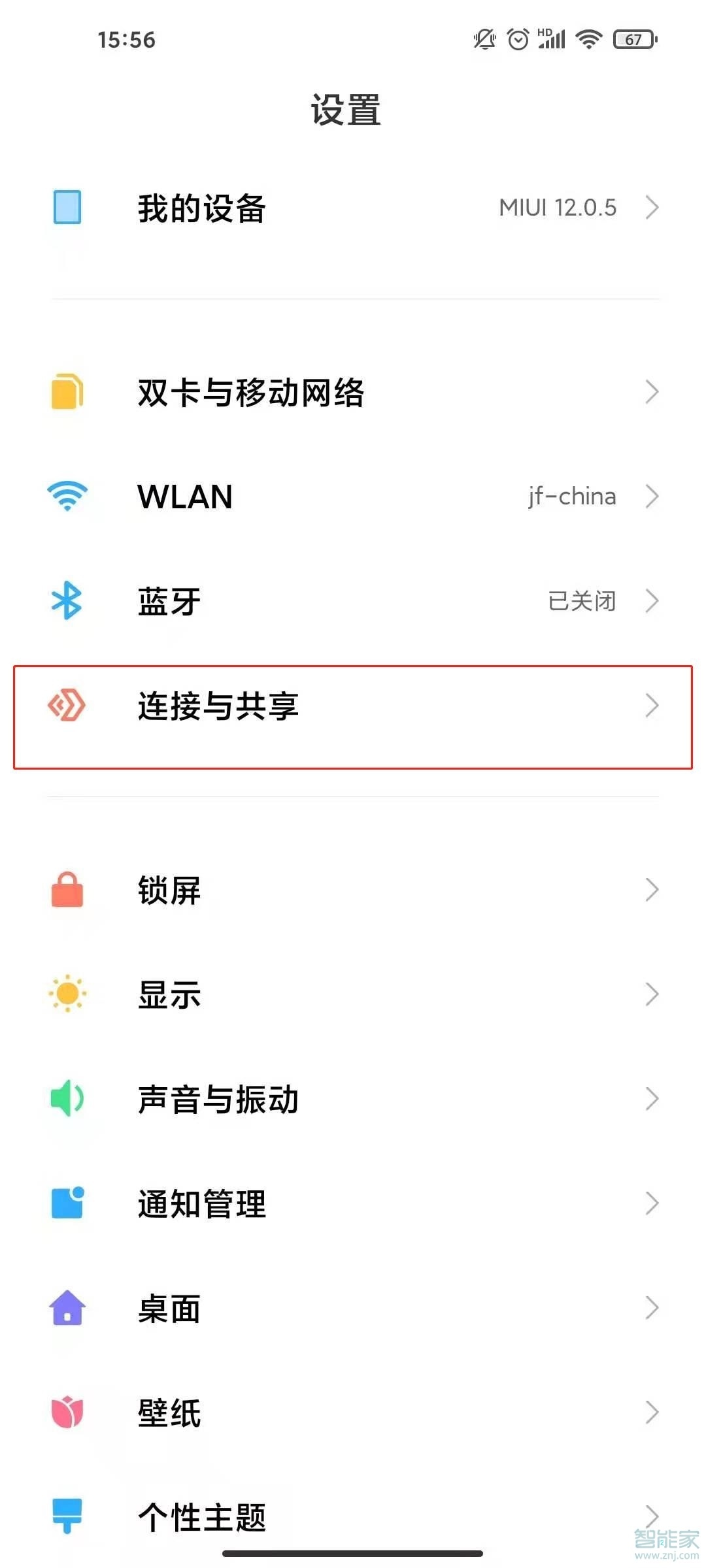Tap the 连接与共享 sharing icon
The height and width of the screenshot is (1568, 706).
point(66,706)
